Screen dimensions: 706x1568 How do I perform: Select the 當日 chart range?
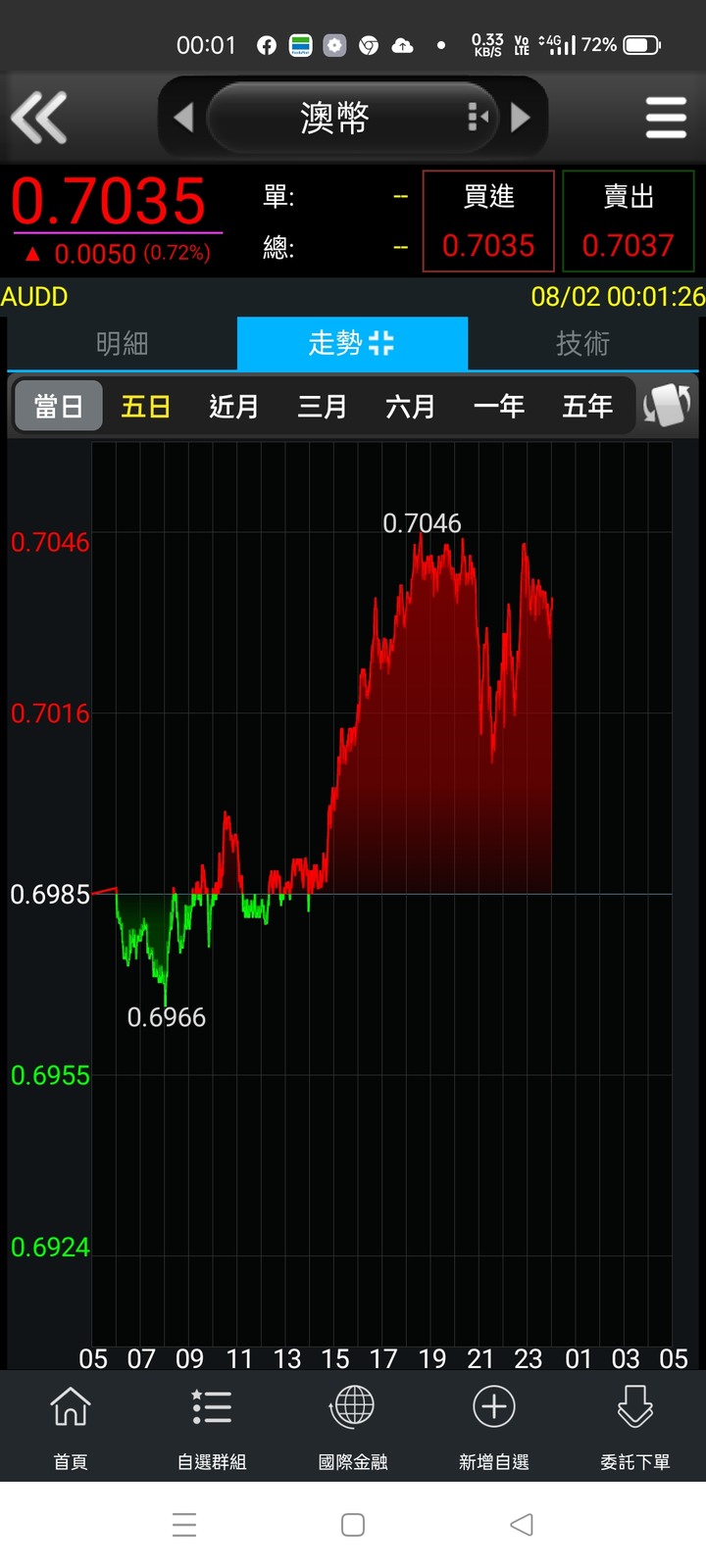(x=59, y=406)
